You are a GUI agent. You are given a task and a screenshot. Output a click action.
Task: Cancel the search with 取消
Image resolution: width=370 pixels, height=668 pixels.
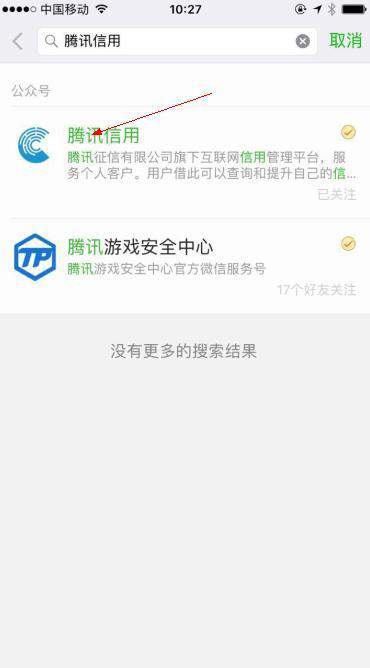(x=345, y=41)
